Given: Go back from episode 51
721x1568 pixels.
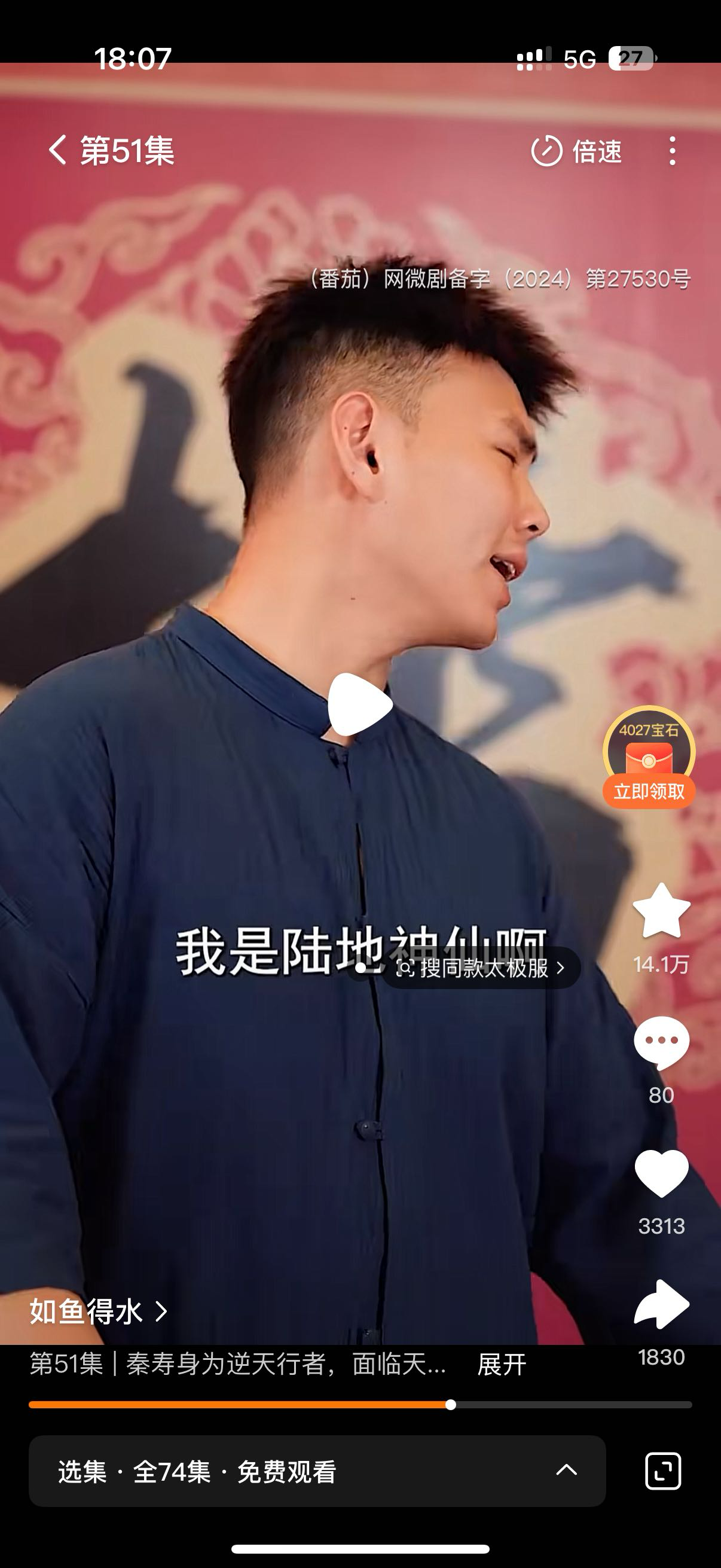Looking at the screenshot, I should [58, 150].
